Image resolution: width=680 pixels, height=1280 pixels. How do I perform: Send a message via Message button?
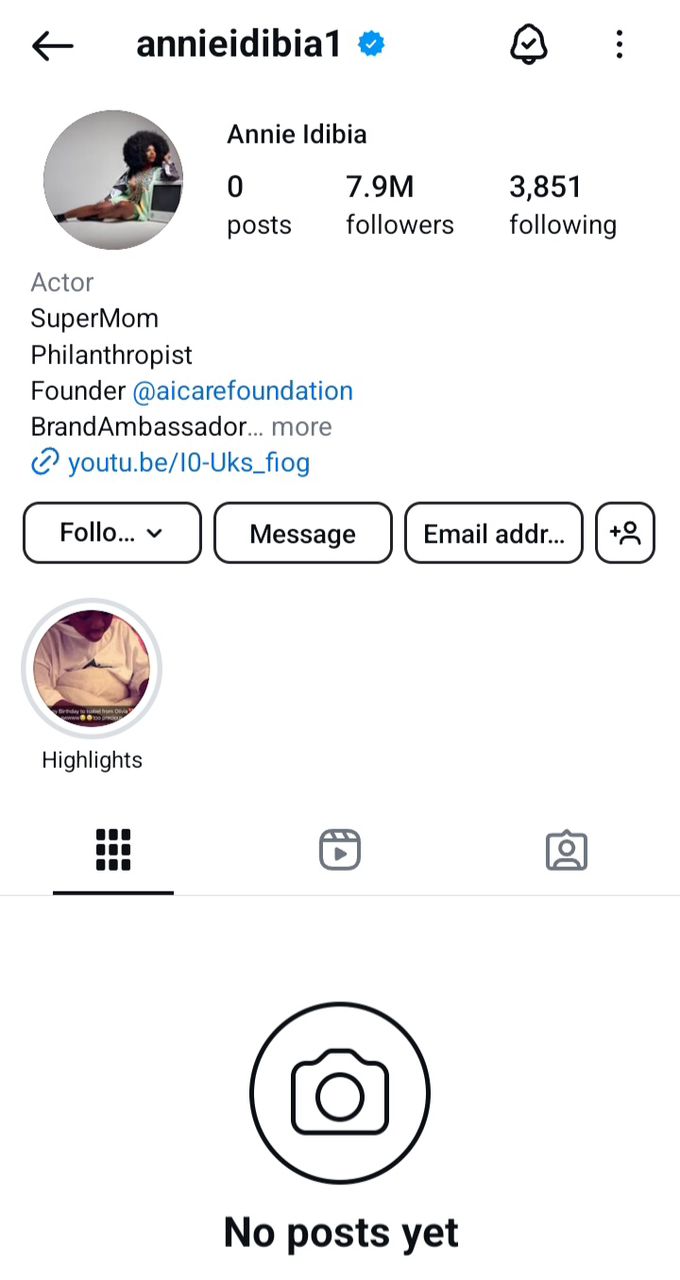coord(302,534)
